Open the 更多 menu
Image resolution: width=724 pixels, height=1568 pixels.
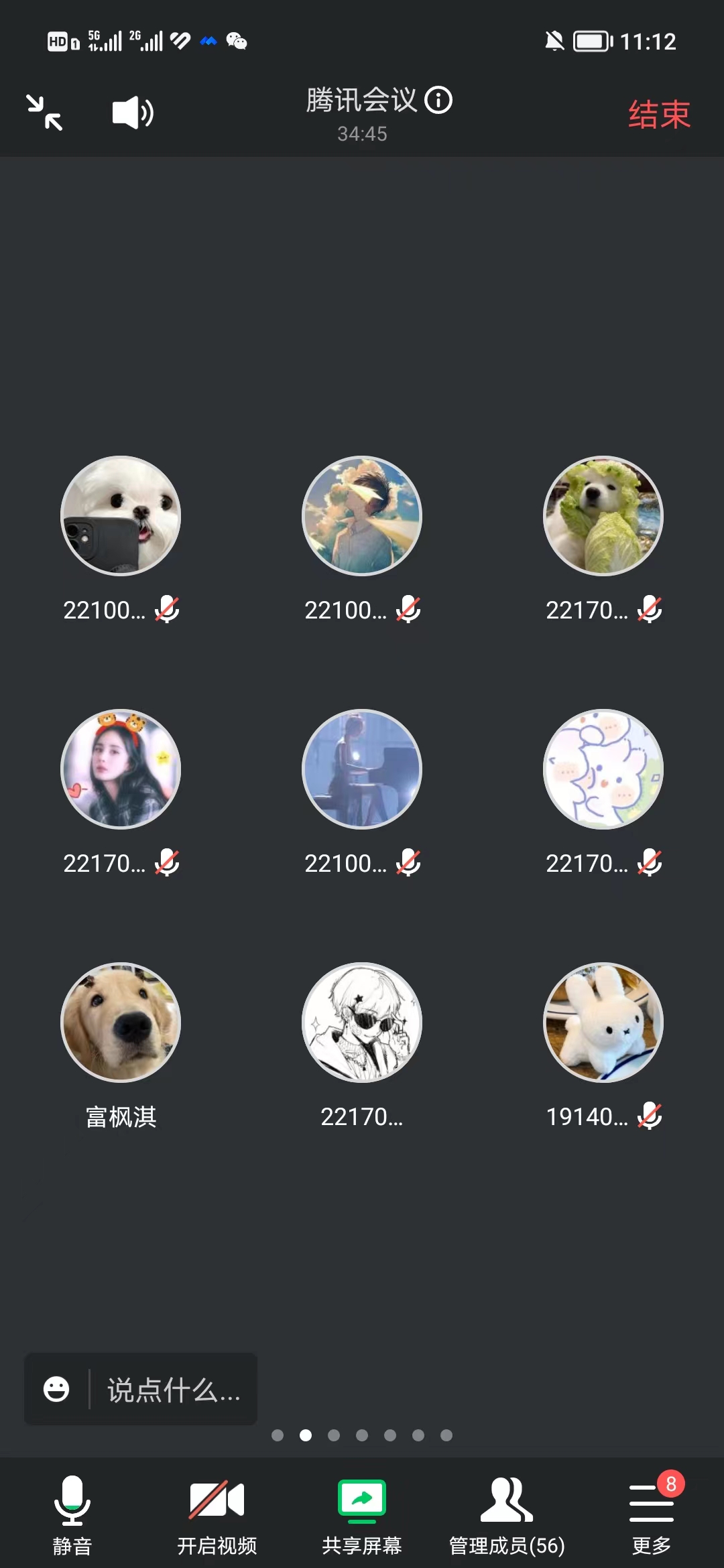tap(651, 1514)
